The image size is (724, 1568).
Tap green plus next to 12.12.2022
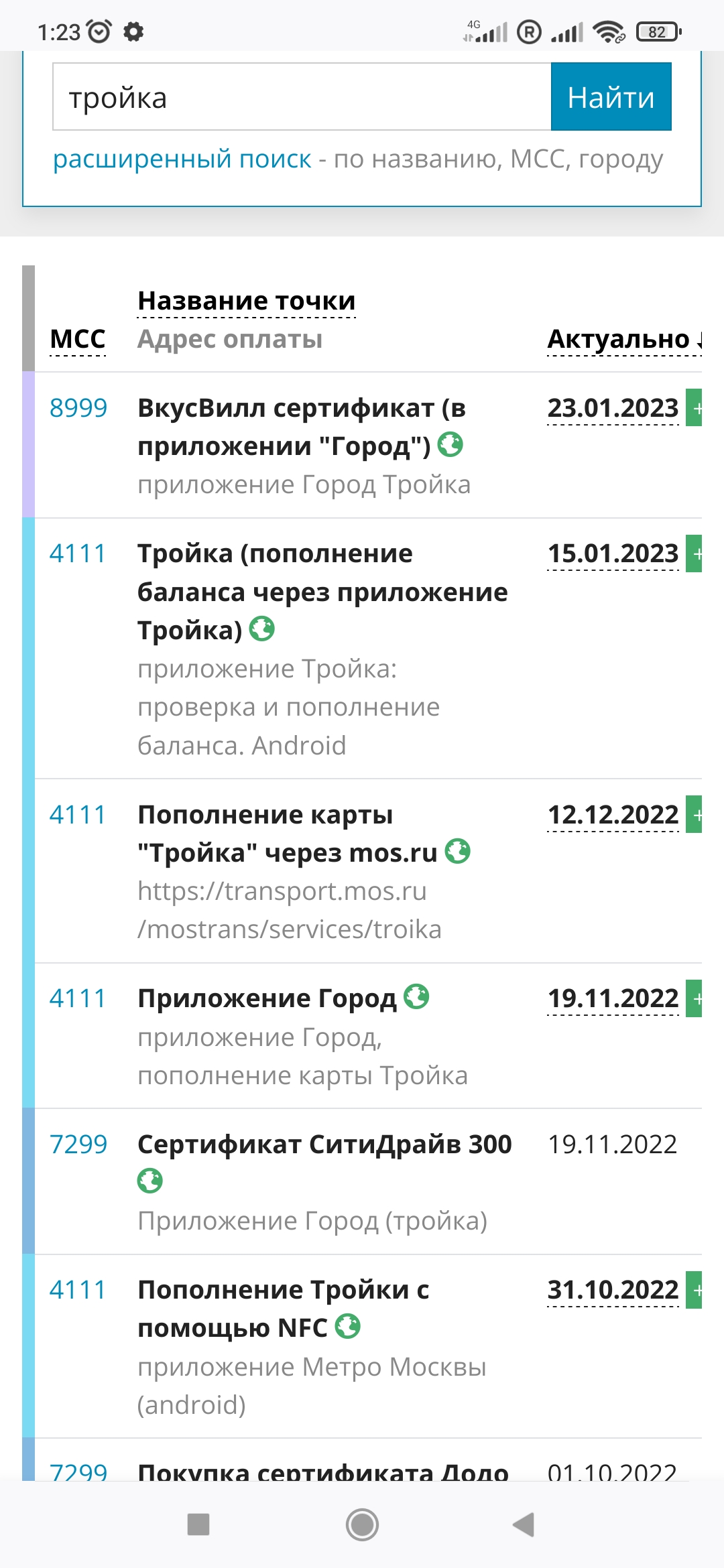coord(695,815)
